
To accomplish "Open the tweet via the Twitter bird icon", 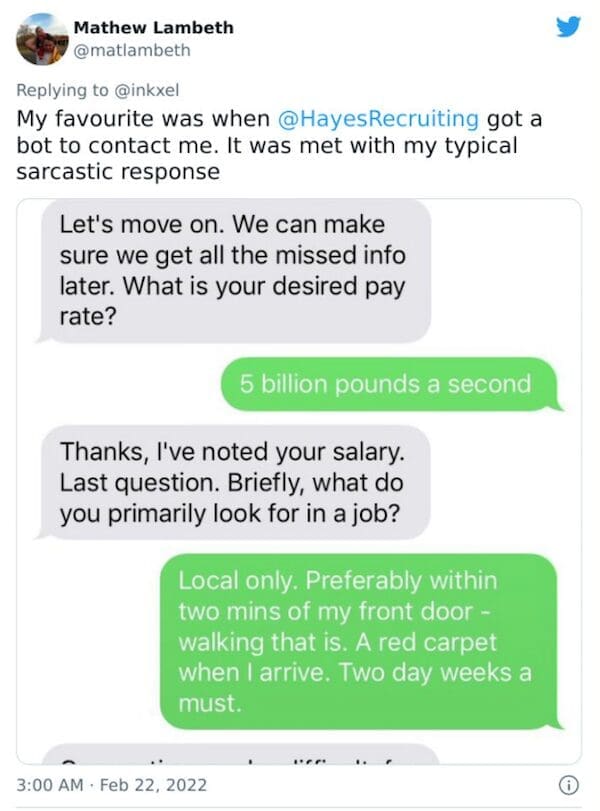I will point(567,28).
